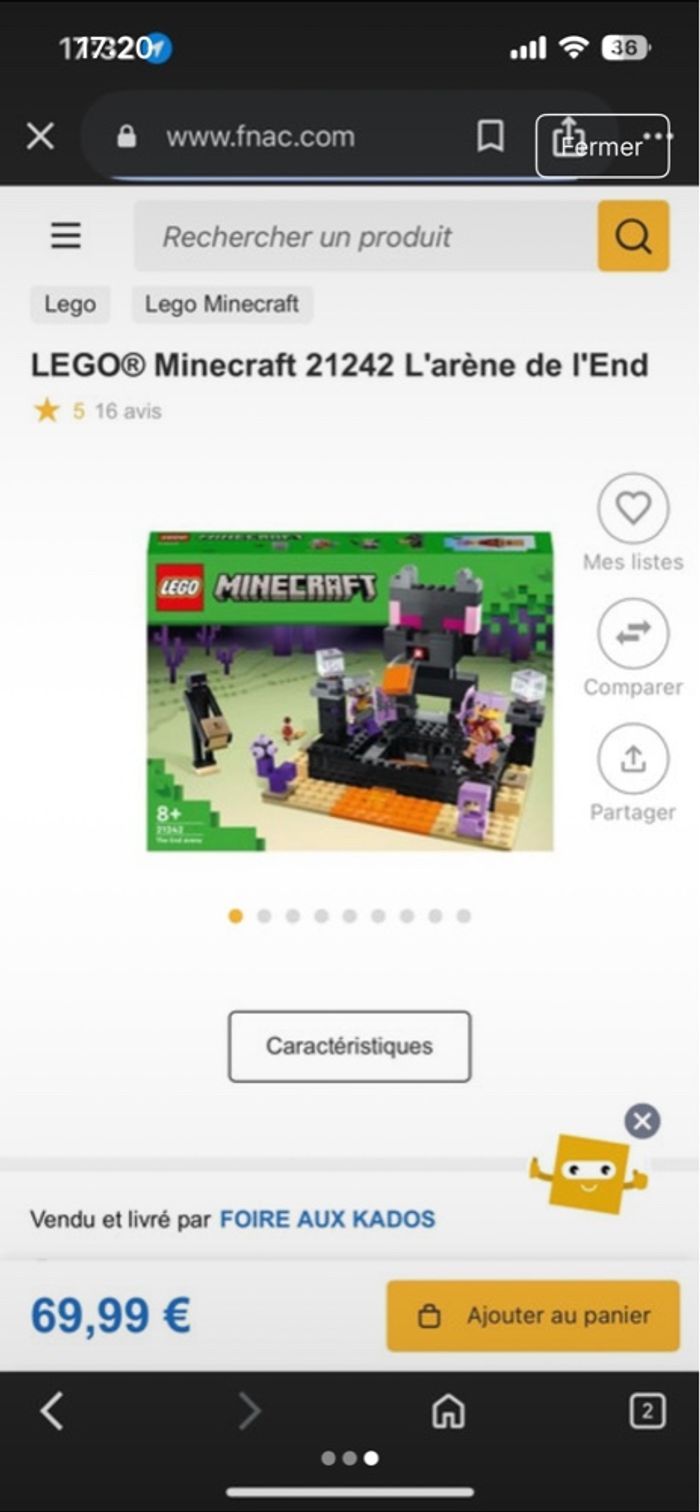Screen dimensions: 700x1512
Task: Close the in-app browser page
Action: (x=40, y=136)
